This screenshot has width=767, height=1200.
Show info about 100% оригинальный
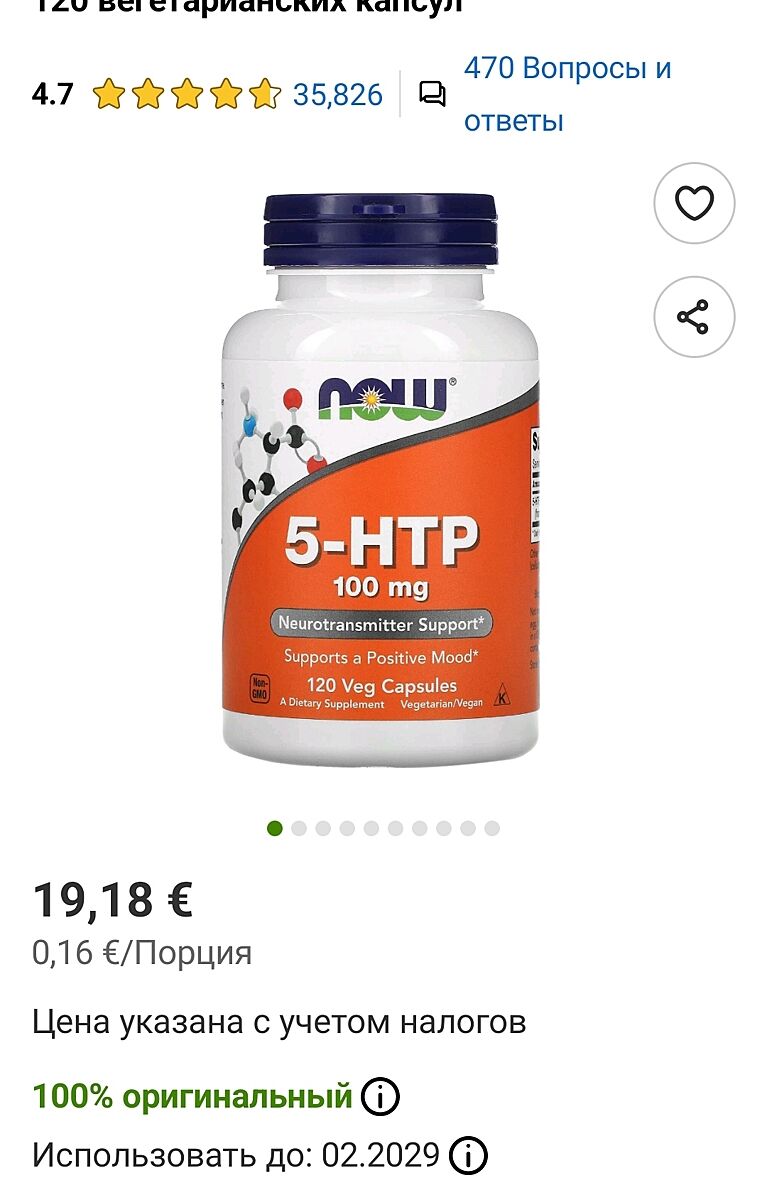coord(380,1097)
